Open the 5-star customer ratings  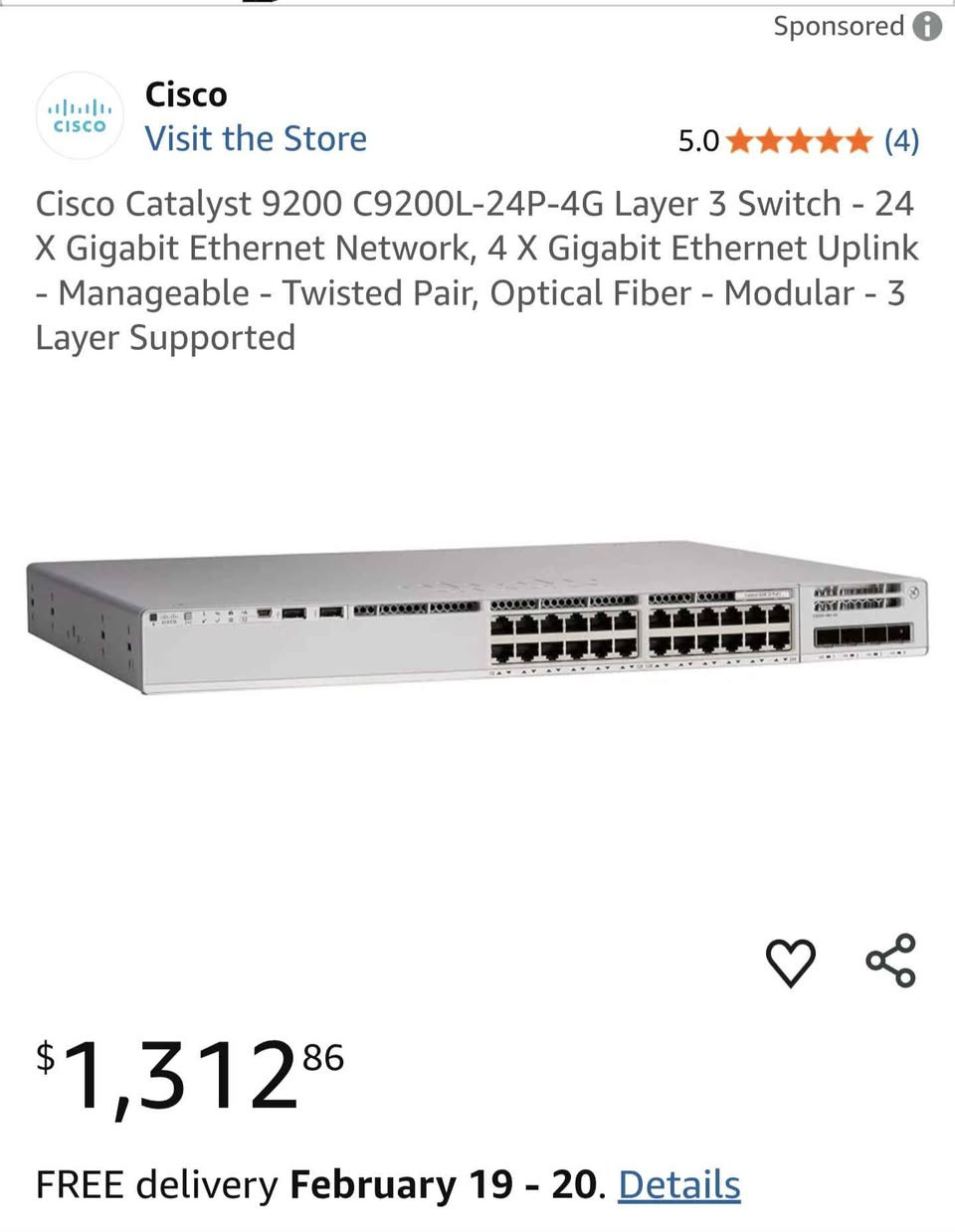(x=800, y=141)
